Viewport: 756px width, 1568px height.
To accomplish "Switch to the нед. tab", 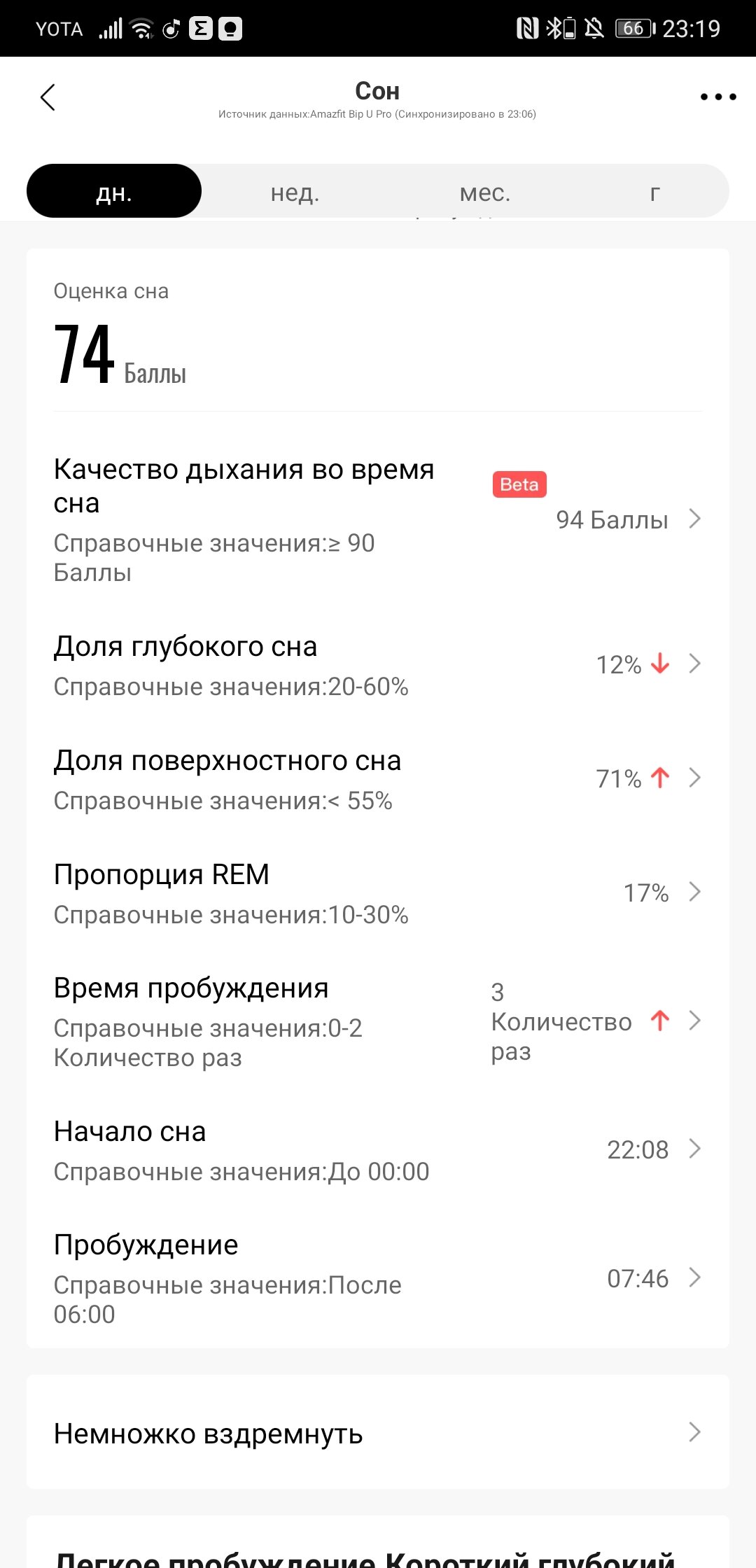I will pyautogui.click(x=295, y=191).
